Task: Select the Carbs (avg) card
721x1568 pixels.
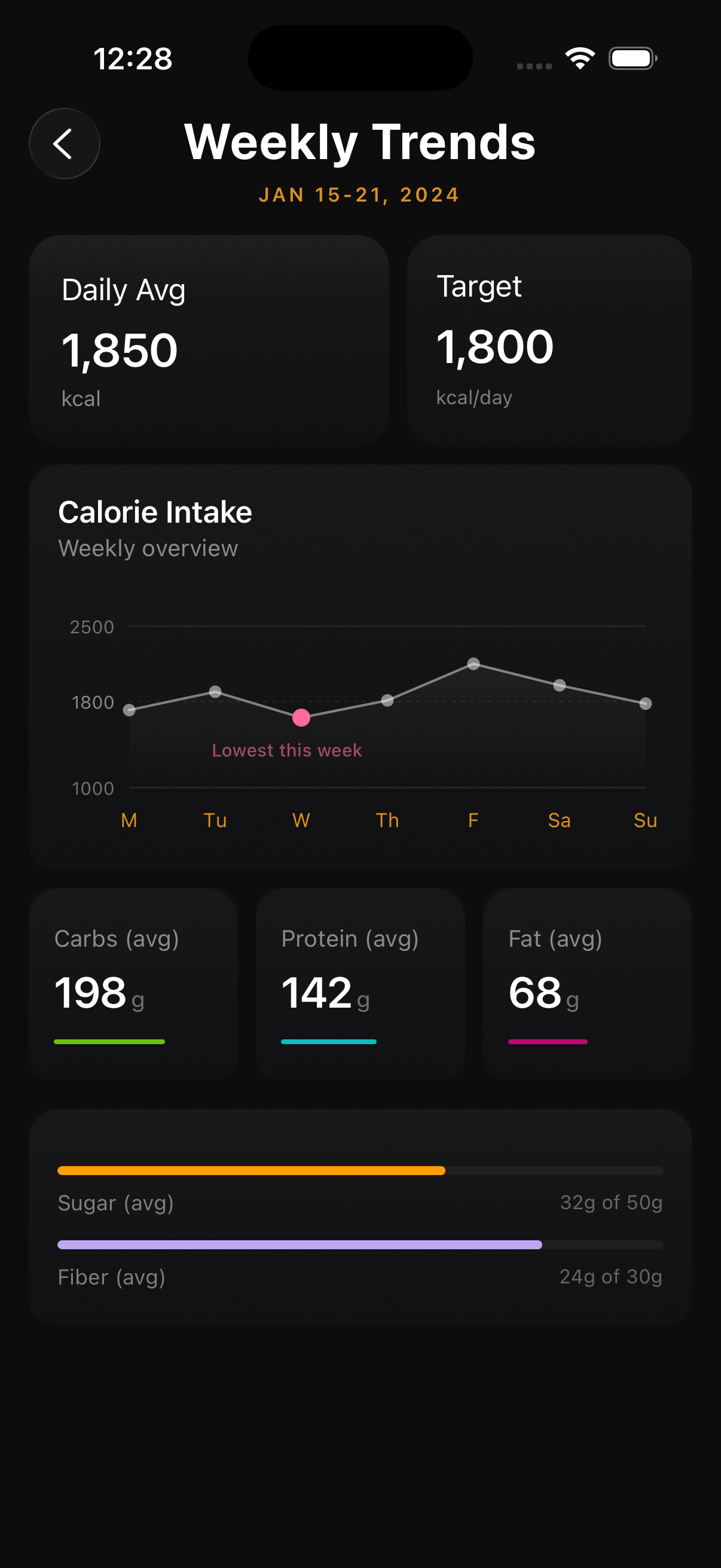Action: tap(134, 983)
